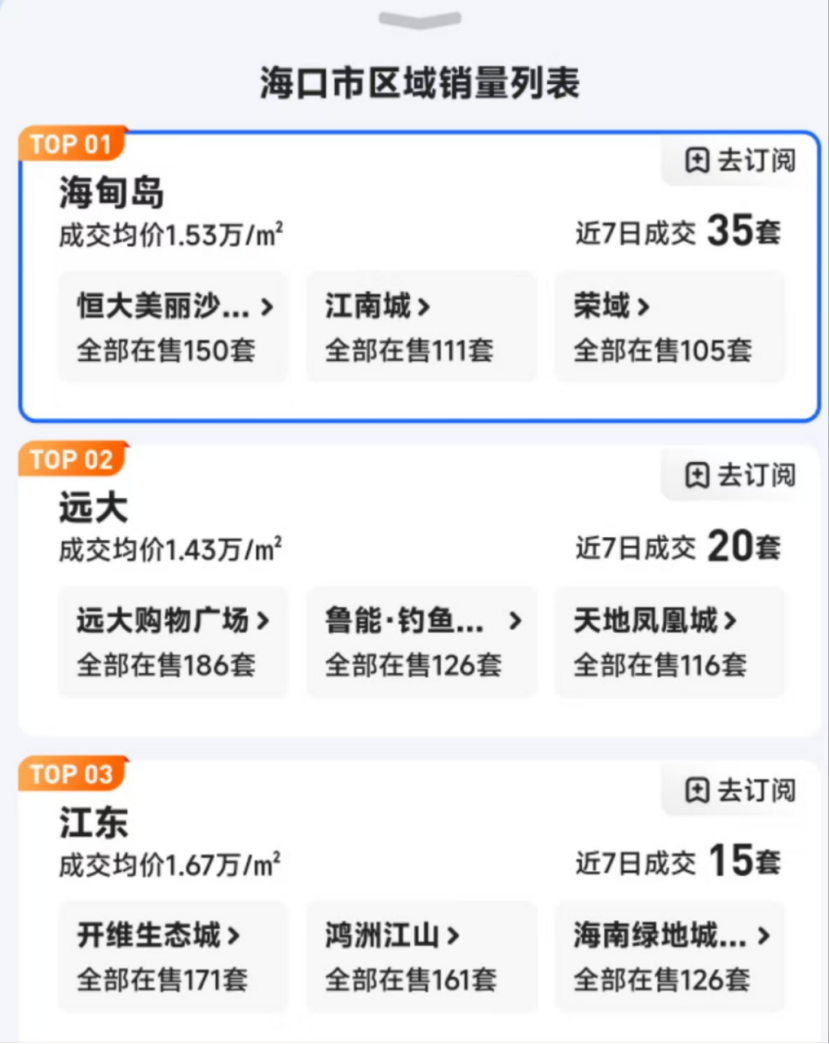Viewport: 829px width, 1044px height.
Task: Open 恒大美丽沙 listing with 150套
Action: click(173, 327)
